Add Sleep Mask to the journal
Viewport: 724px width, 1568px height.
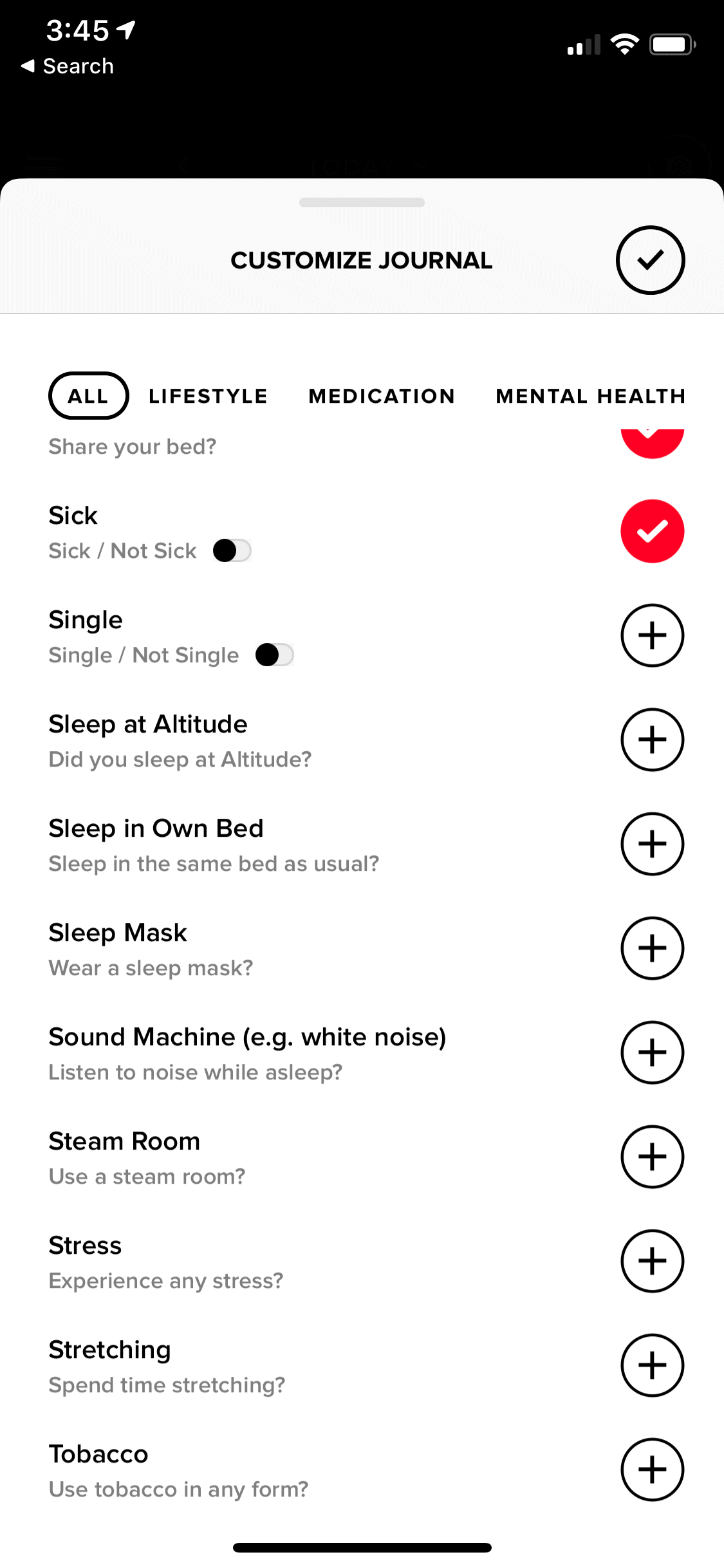pyautogui.click(x=652, y=948)
